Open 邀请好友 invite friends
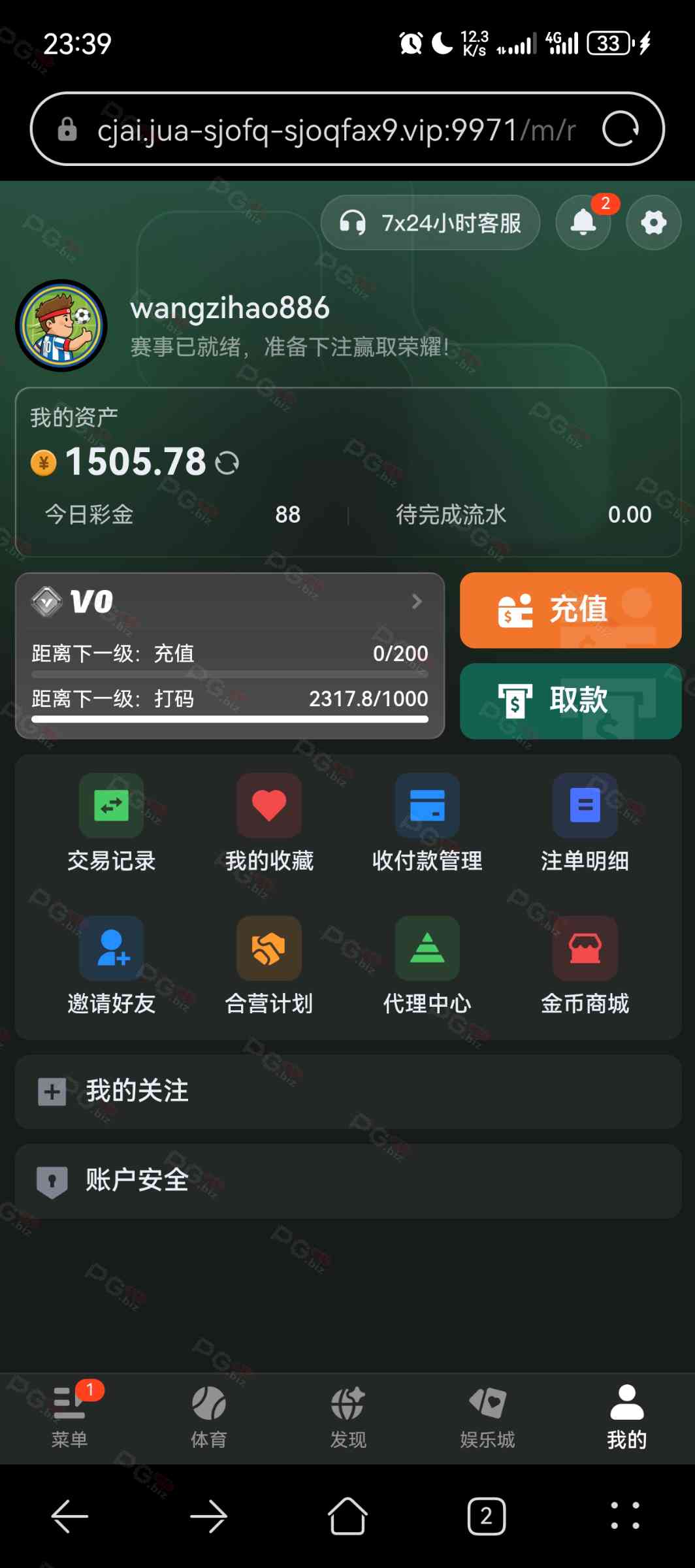 point(112,966)
